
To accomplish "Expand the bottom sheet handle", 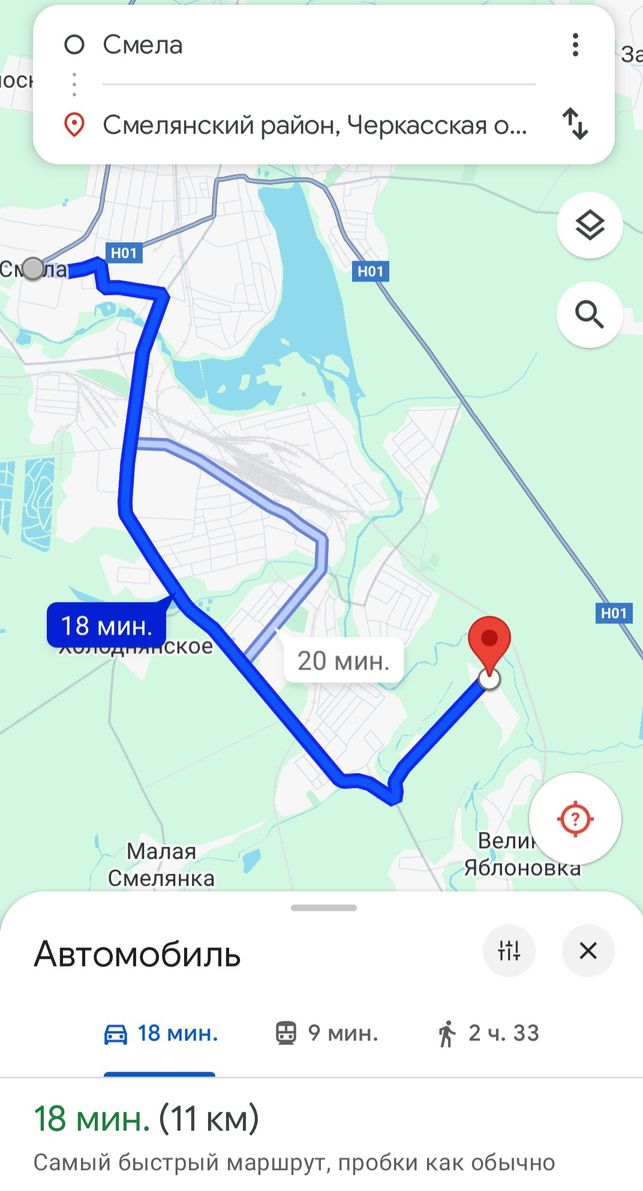I will tap(324, 908).
